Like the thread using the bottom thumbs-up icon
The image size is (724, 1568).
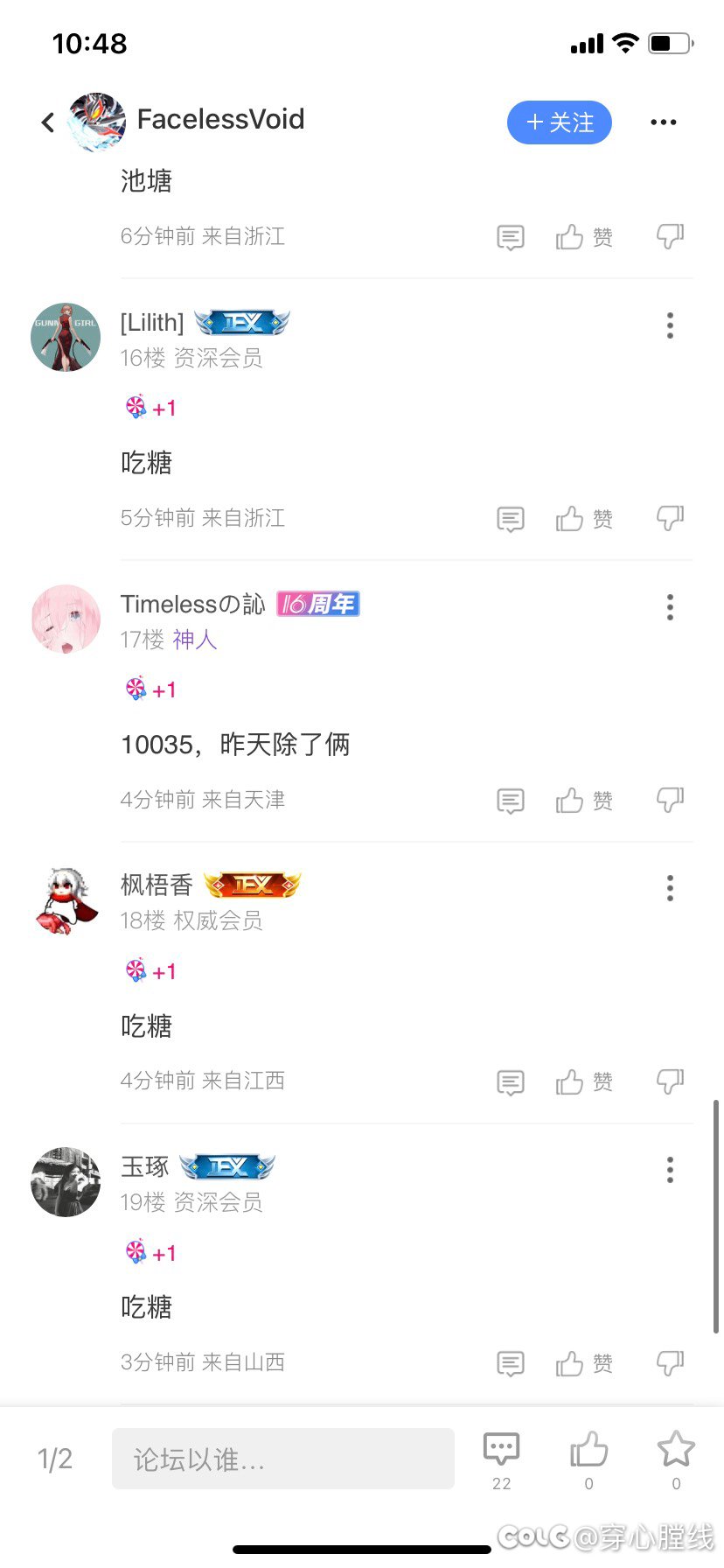[x=588, y=1460]
